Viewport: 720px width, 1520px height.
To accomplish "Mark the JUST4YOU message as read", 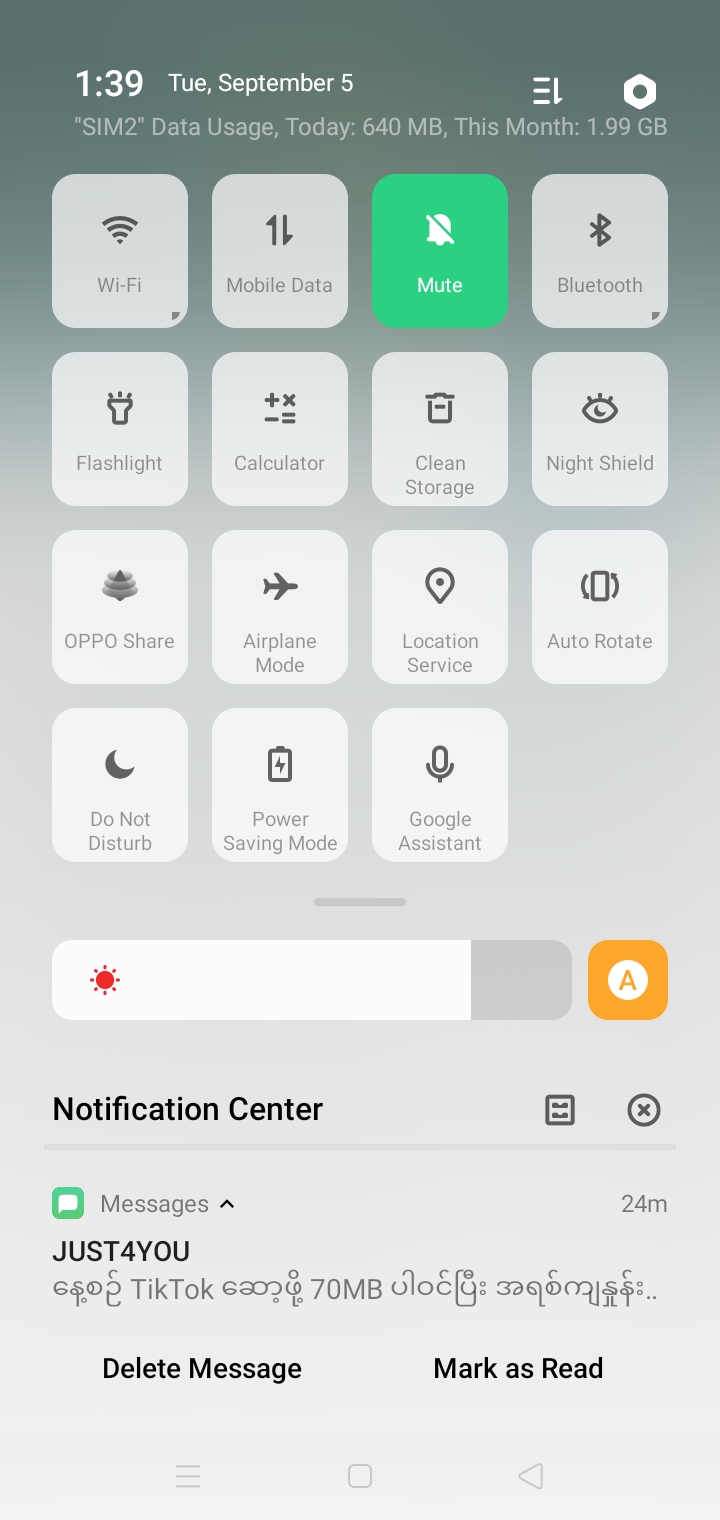I will (x=518, y=1368).
